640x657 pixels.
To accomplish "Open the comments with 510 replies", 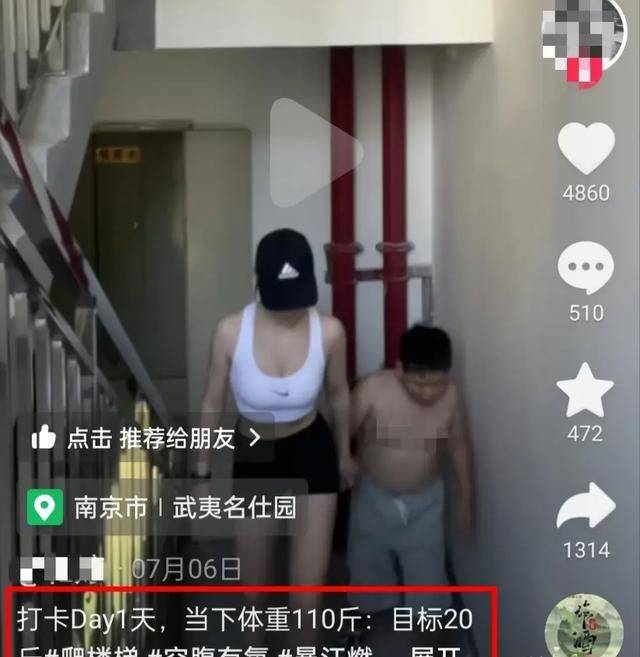I will [586, 269].
